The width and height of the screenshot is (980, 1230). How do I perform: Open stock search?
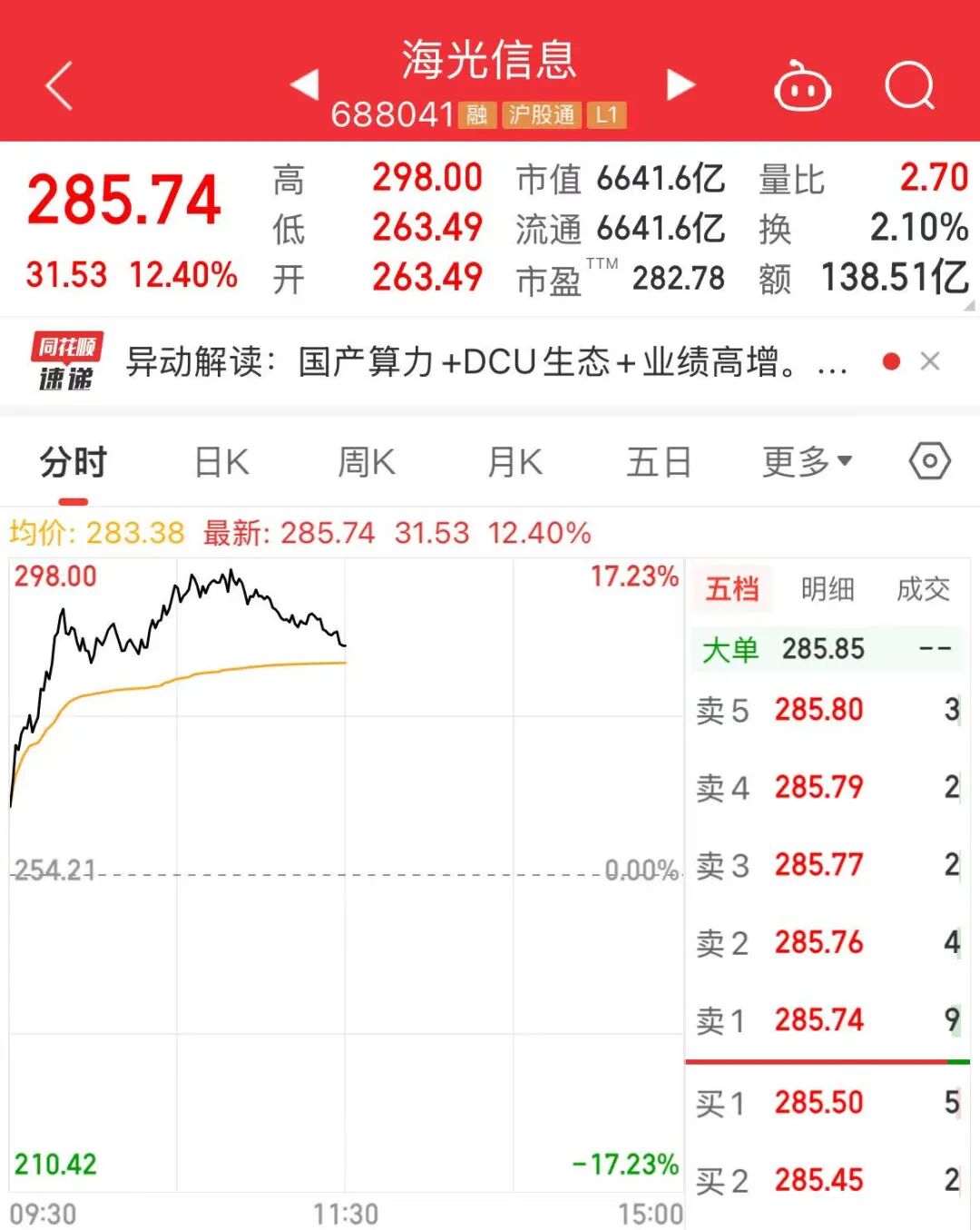tap(909, 87)
